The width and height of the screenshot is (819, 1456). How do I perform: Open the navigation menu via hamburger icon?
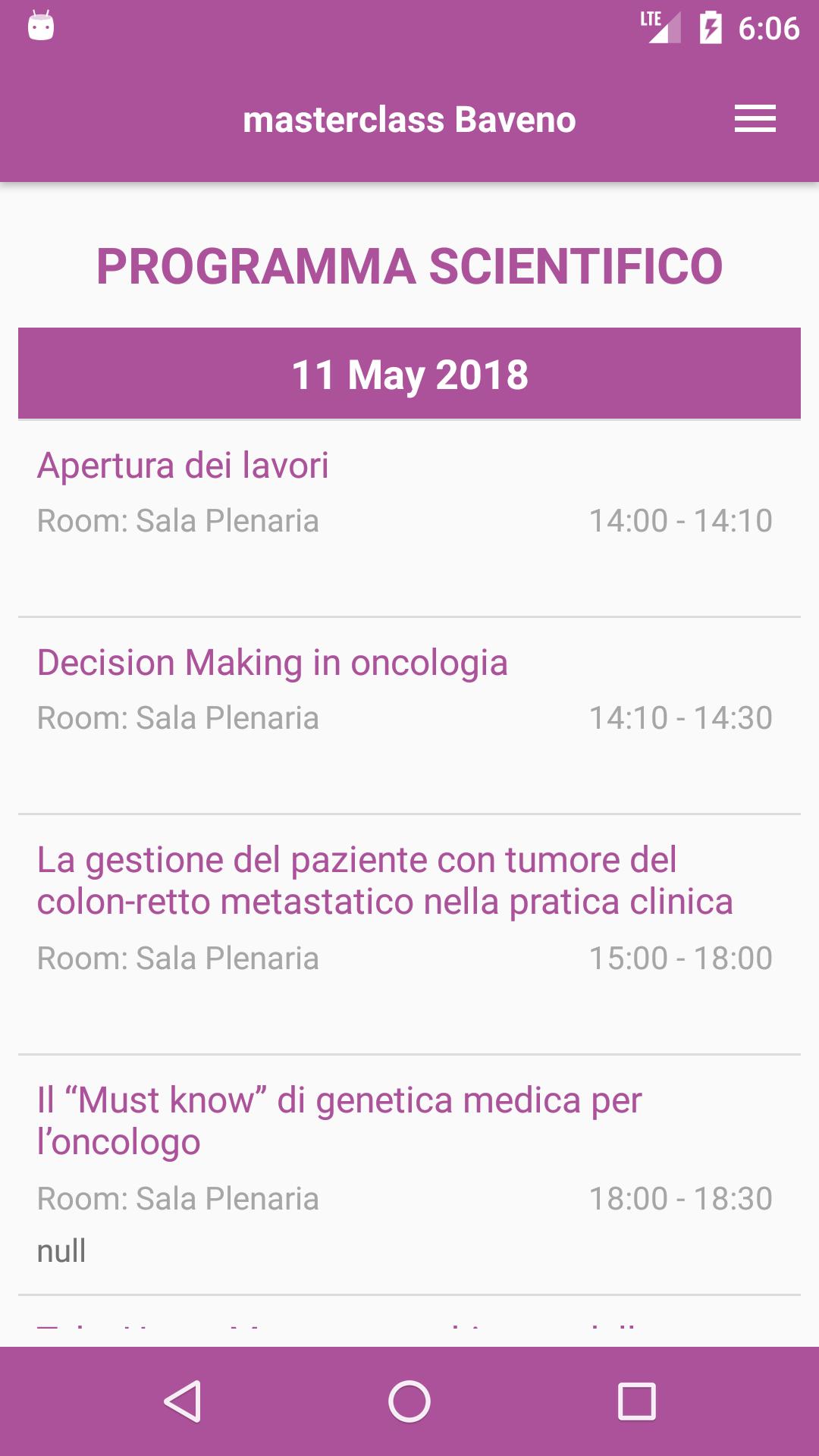[x=755, y=119]
